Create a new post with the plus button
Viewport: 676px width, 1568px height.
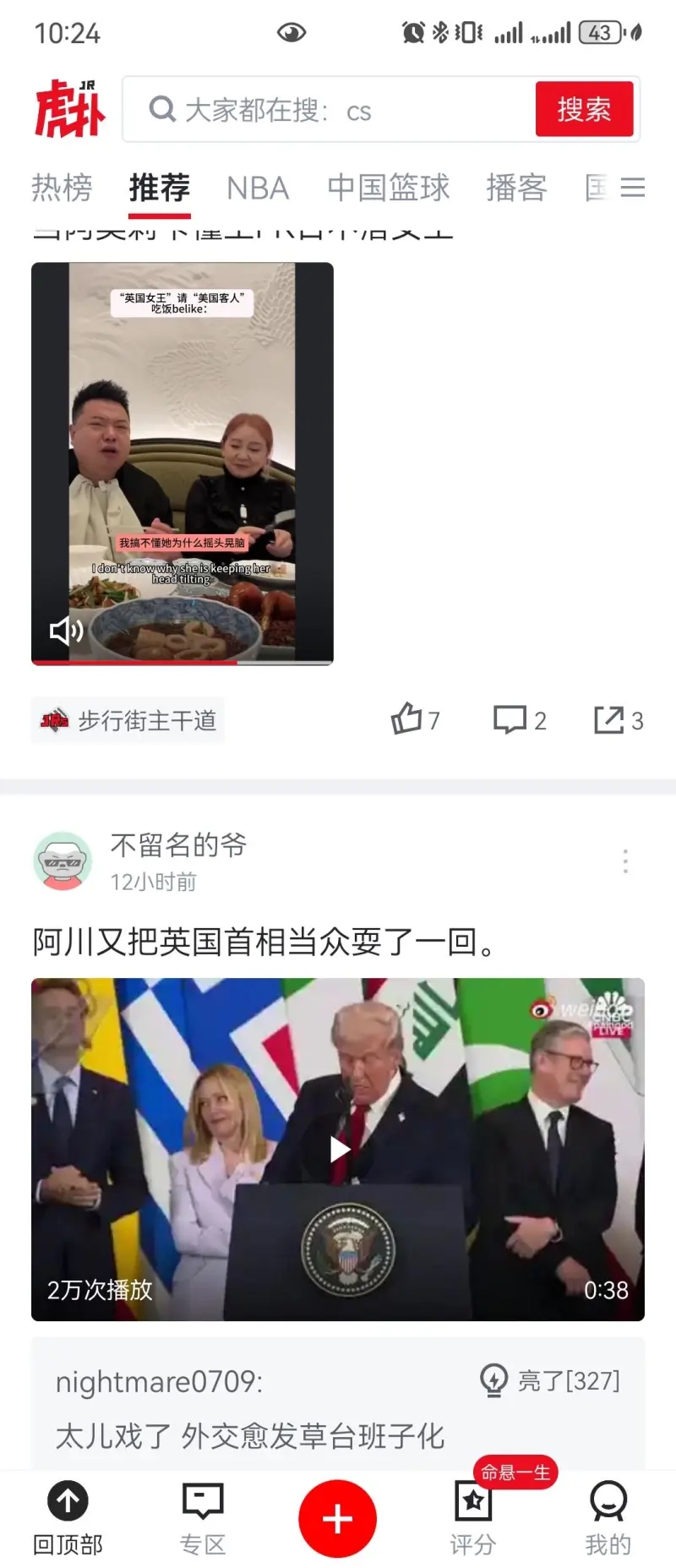[x=337, y=1518]
